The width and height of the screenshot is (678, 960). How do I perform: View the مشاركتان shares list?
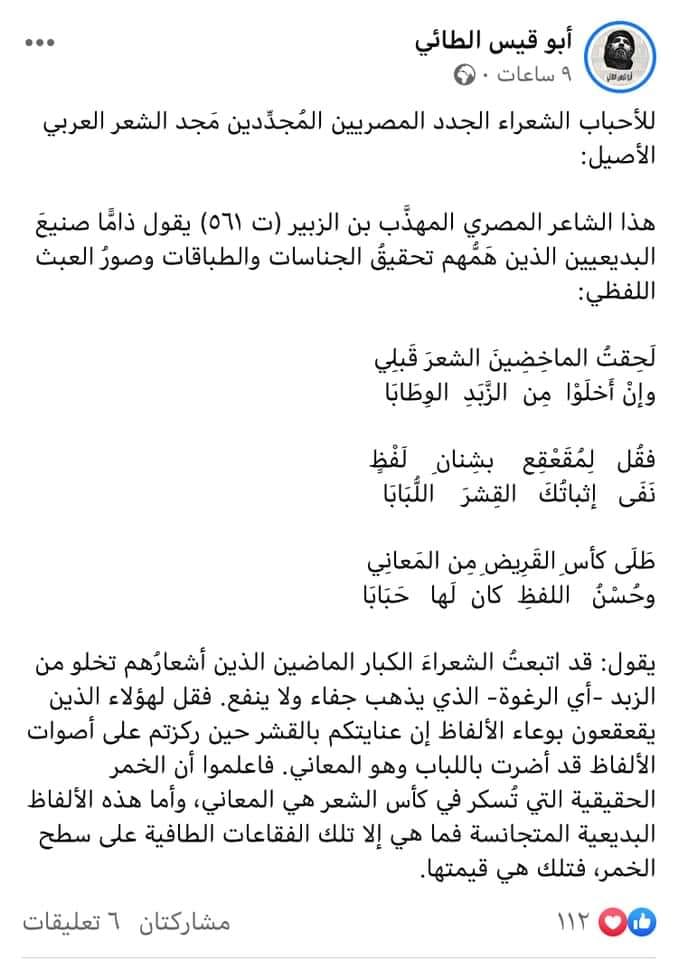184,923
